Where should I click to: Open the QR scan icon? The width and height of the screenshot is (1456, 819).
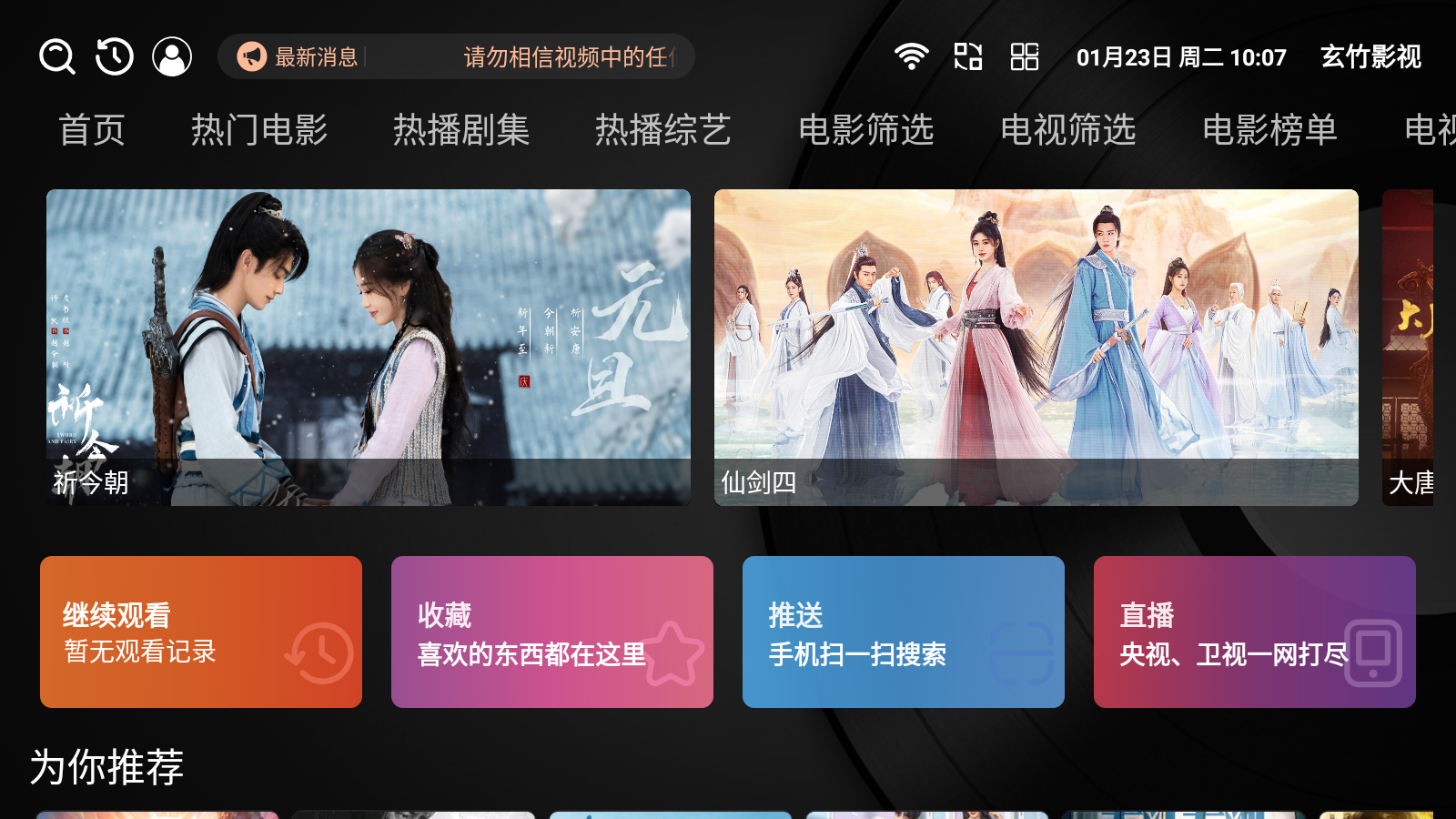pyautogui.click(x=968, y=56)
